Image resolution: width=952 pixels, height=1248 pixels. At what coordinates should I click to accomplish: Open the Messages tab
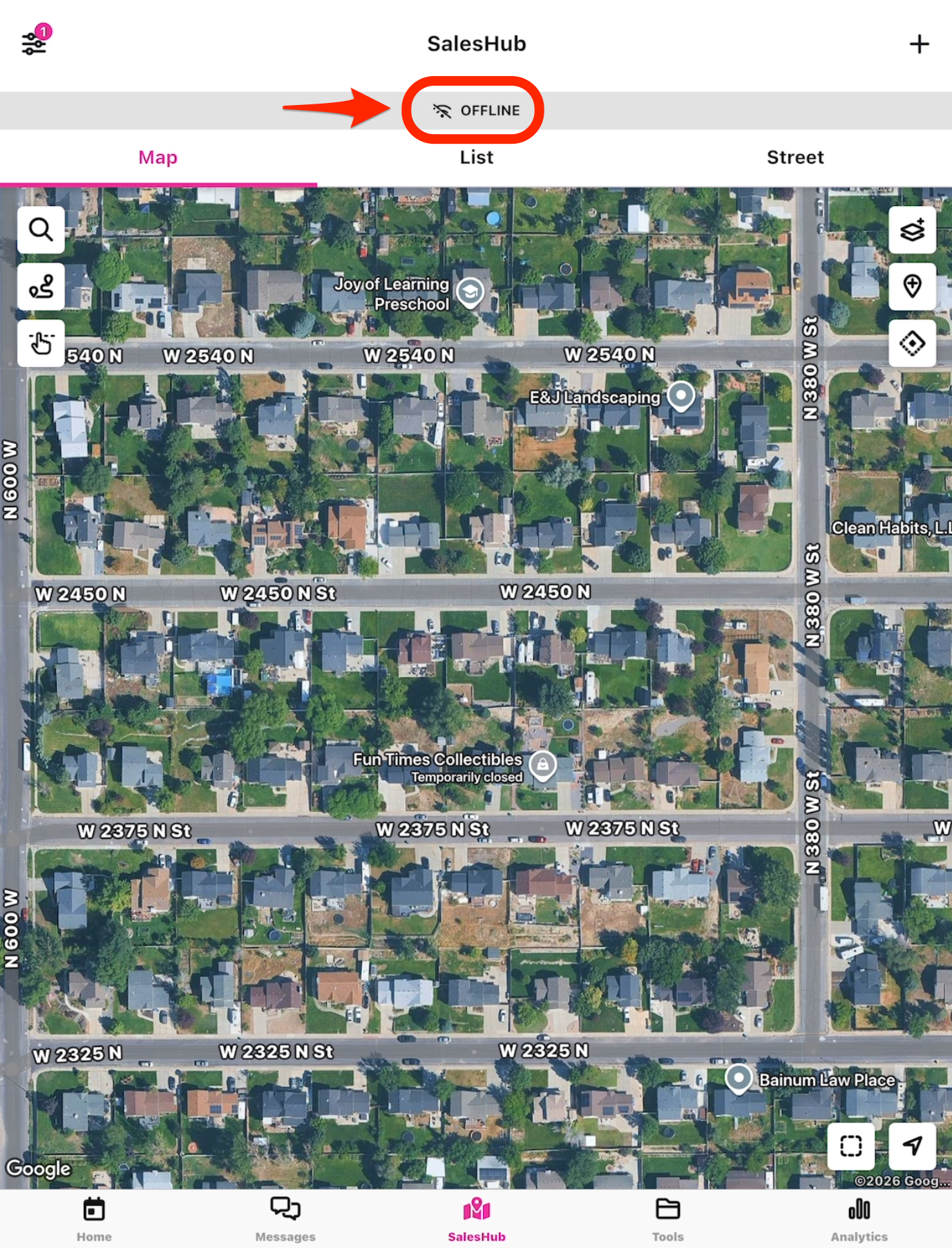(x=285, y=1219)
